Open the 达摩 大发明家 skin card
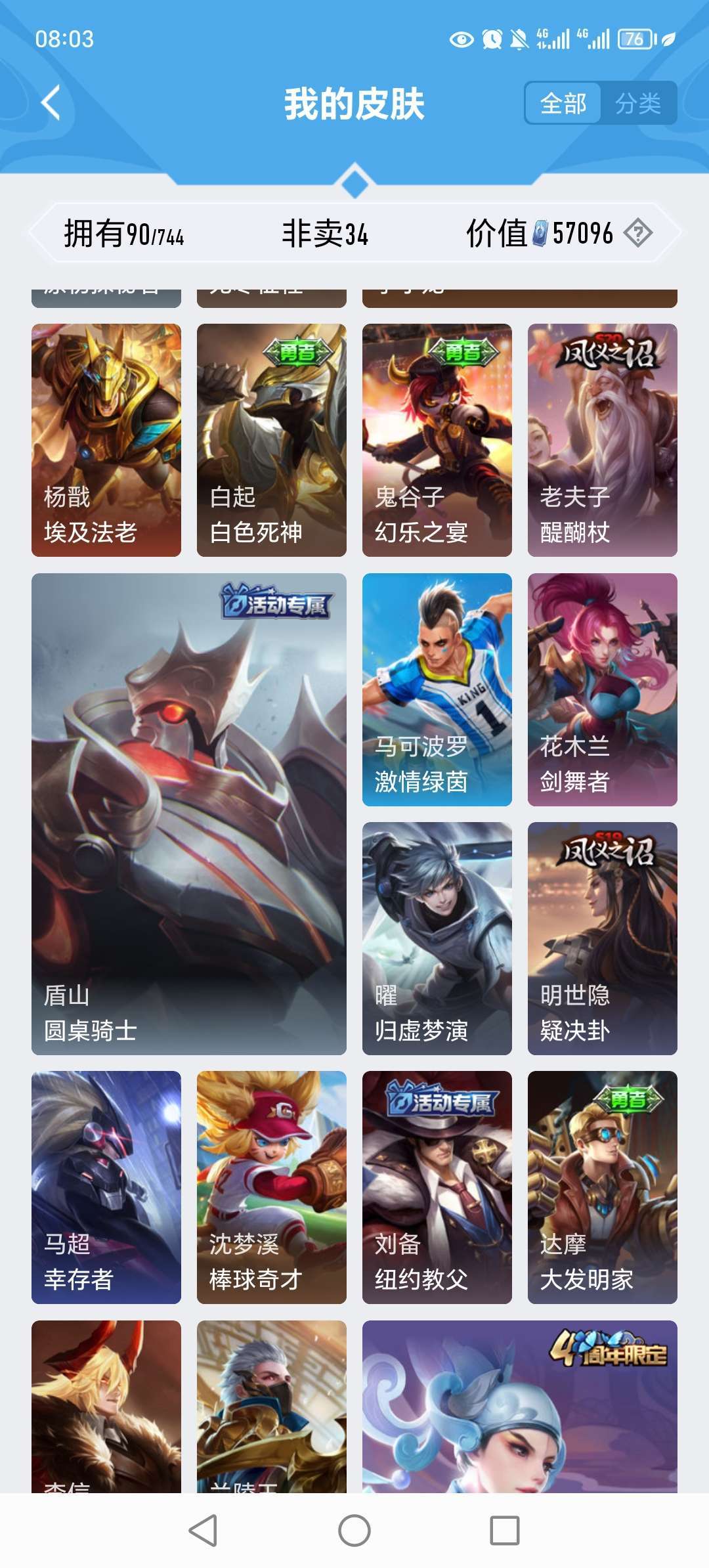The height and width of the screenshot is (1568, 709). 603,1187
